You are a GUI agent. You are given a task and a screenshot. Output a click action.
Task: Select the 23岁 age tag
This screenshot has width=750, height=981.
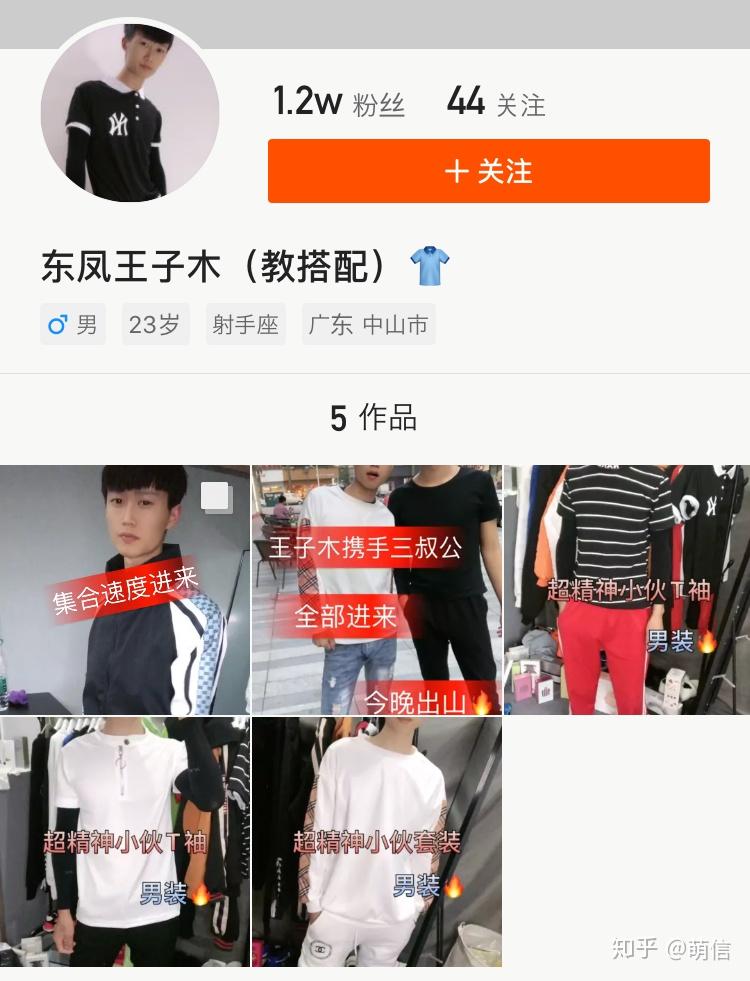click(155, 323)
